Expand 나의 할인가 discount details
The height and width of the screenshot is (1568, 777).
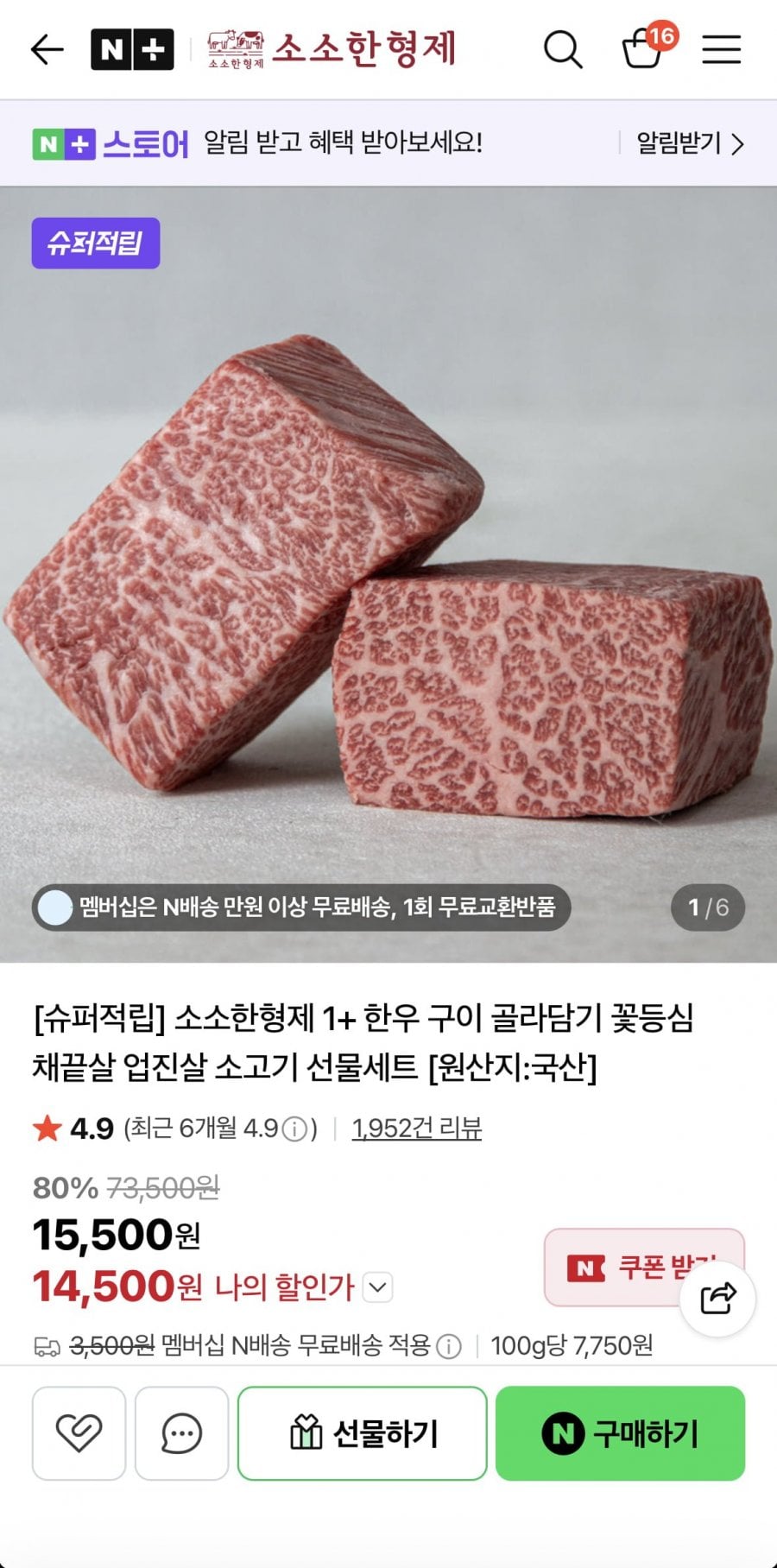click(x=376, y=1287)
